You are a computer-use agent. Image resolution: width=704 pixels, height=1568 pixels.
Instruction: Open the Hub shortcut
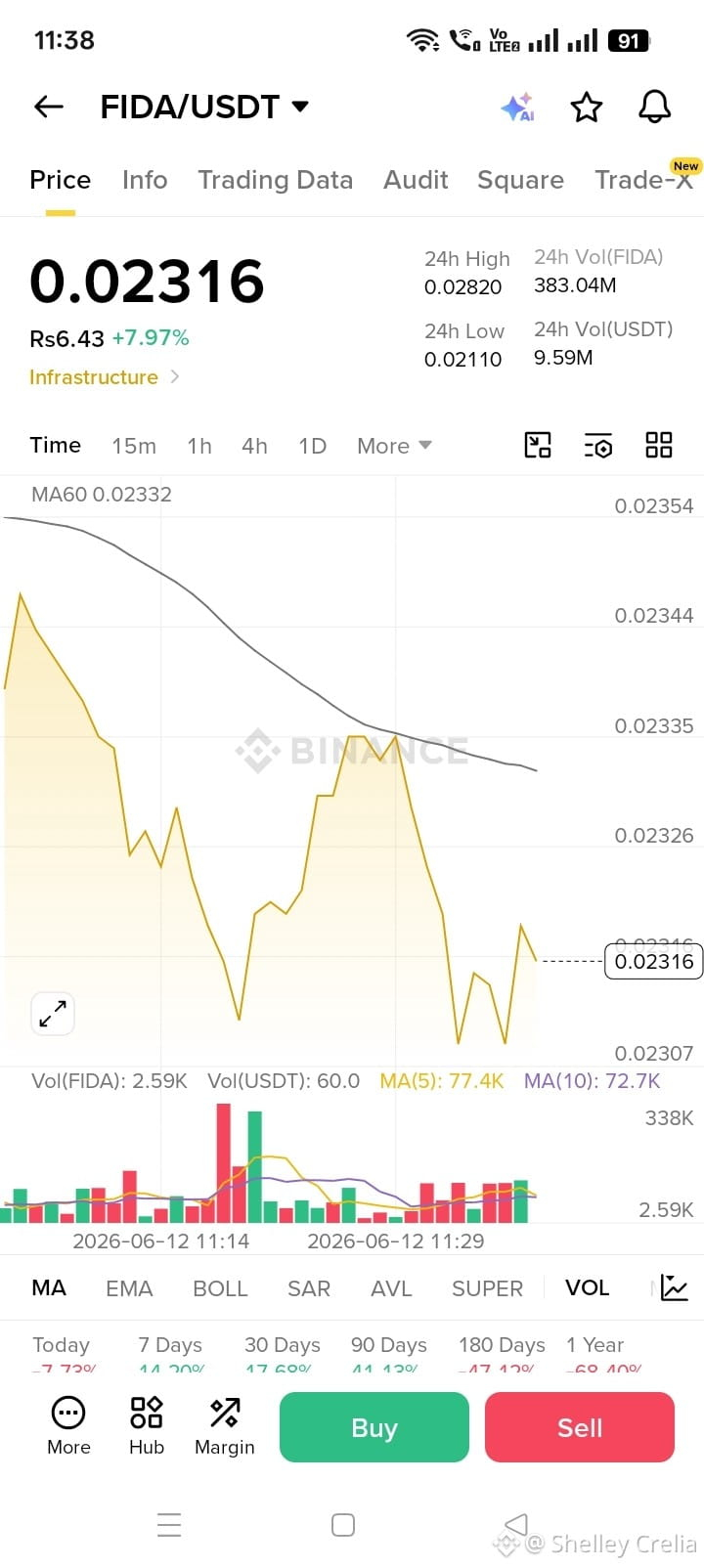click(147, 1427)
